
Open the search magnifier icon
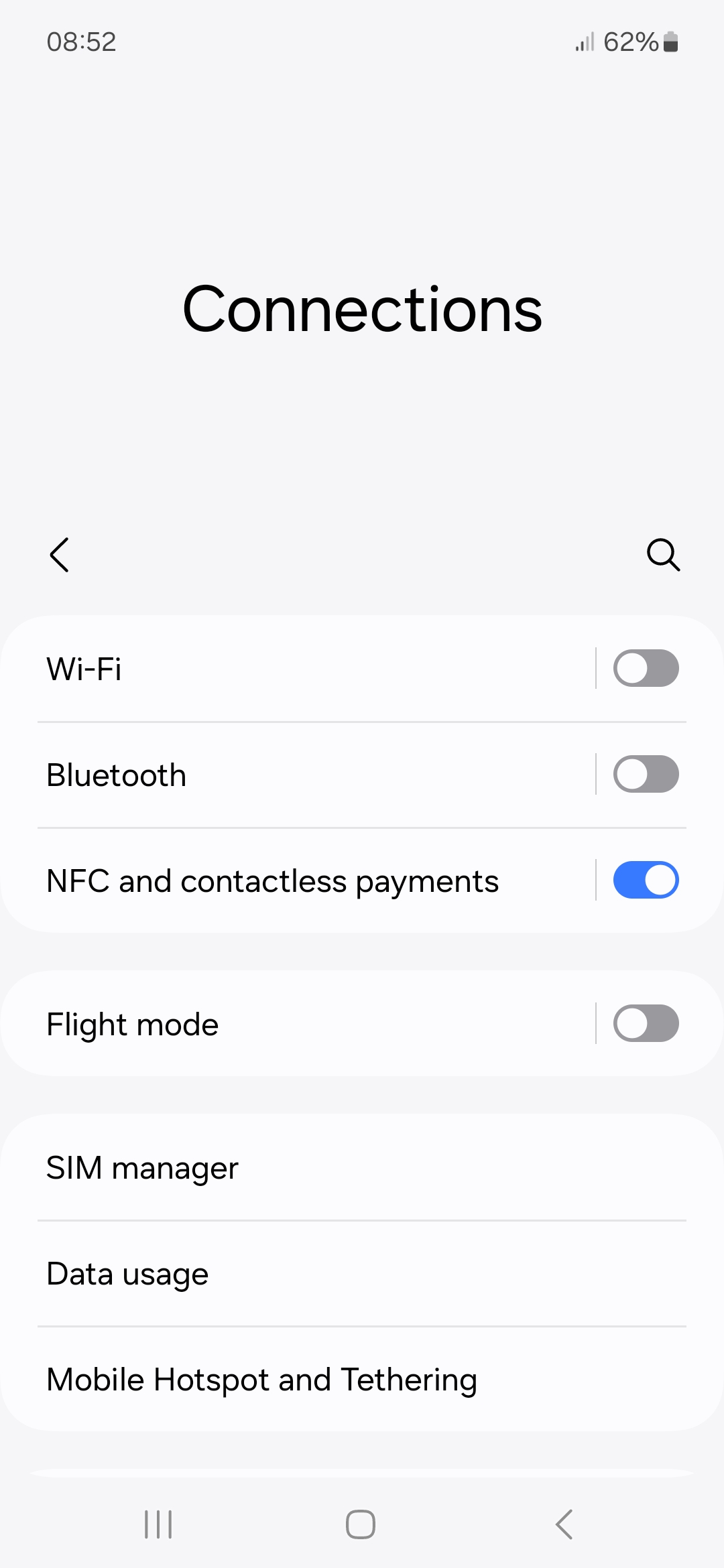coord(663,555)
